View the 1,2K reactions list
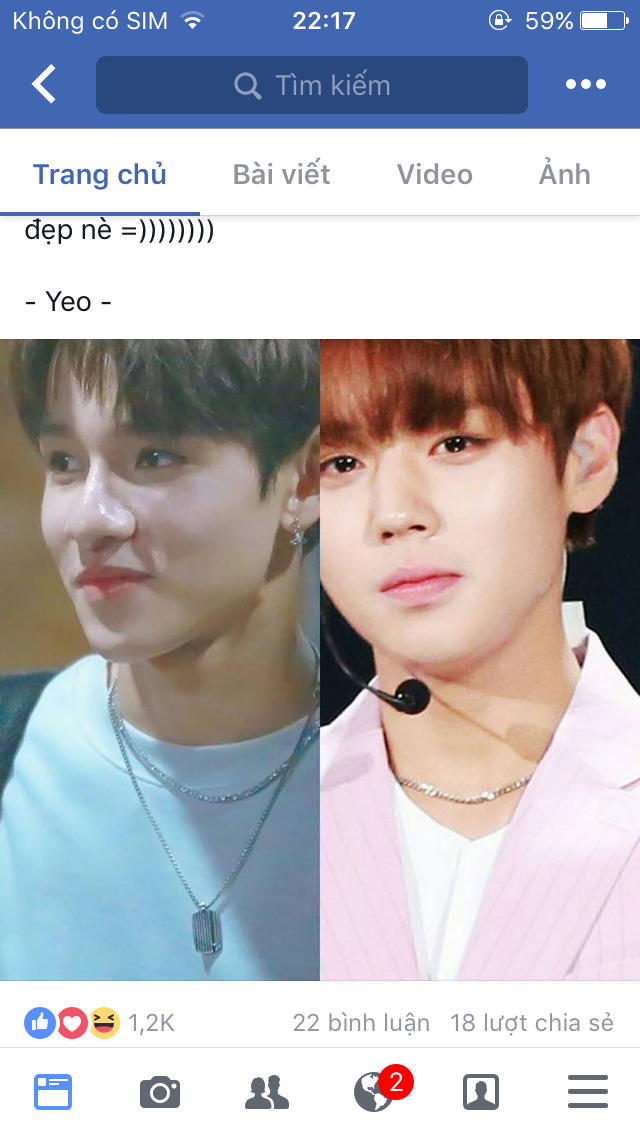The image size is (640, 1136). pyautogui.click(x=100, y=1022)
